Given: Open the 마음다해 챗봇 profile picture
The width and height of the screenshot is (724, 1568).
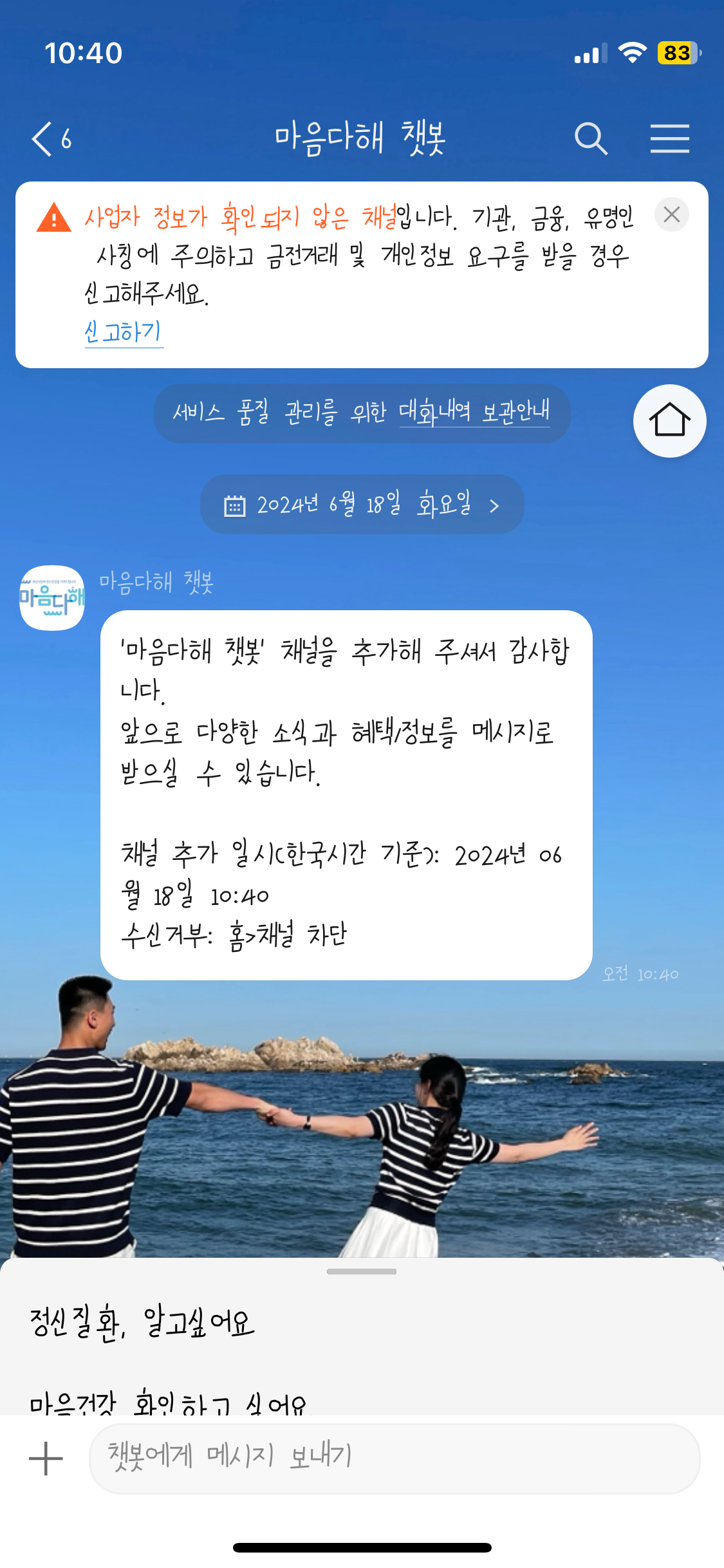Looking at the screenshot, I should point(52,597).
